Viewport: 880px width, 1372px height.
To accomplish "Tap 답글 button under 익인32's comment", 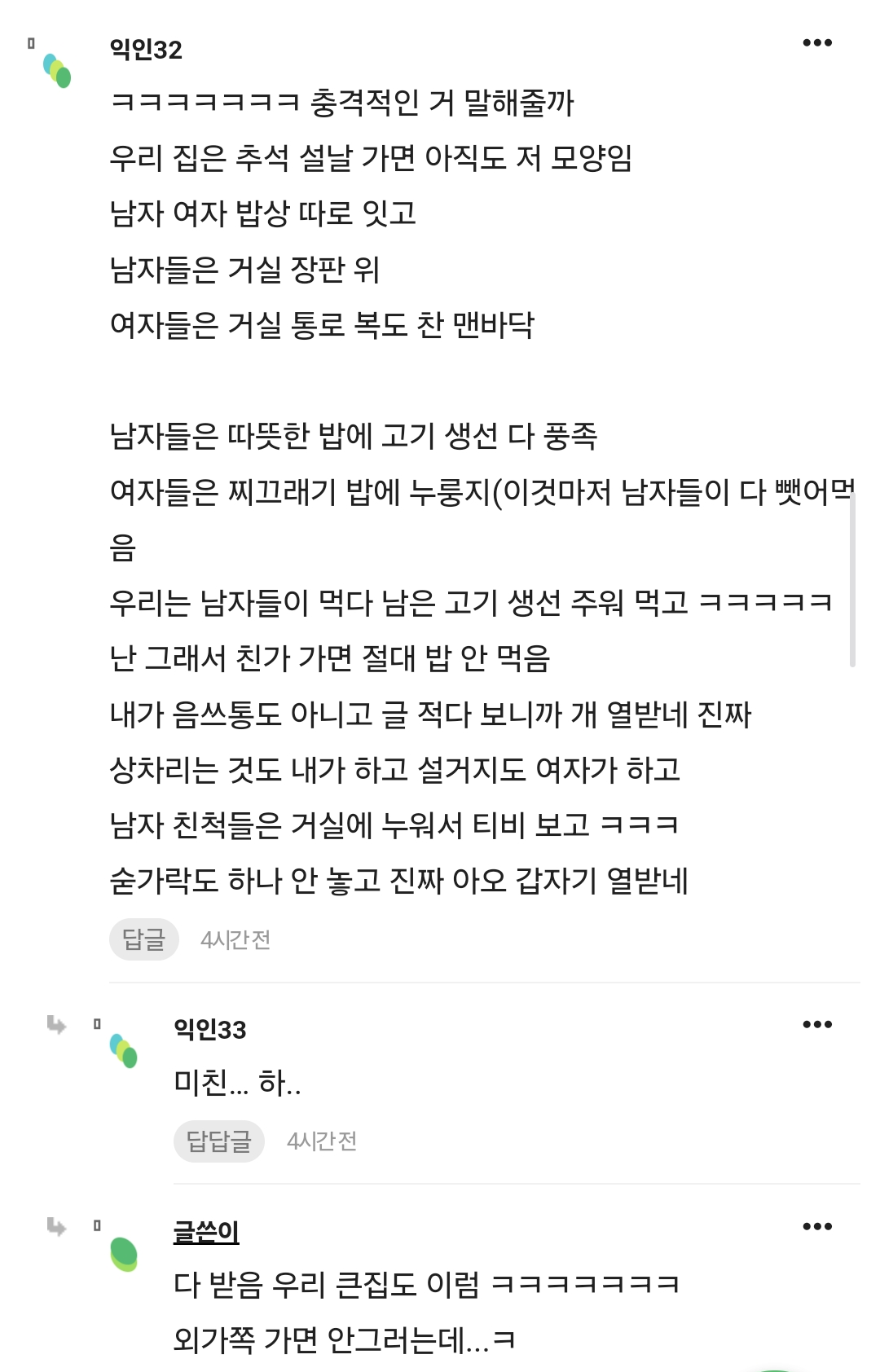I will pyautogui.click(x=144, y=939).
